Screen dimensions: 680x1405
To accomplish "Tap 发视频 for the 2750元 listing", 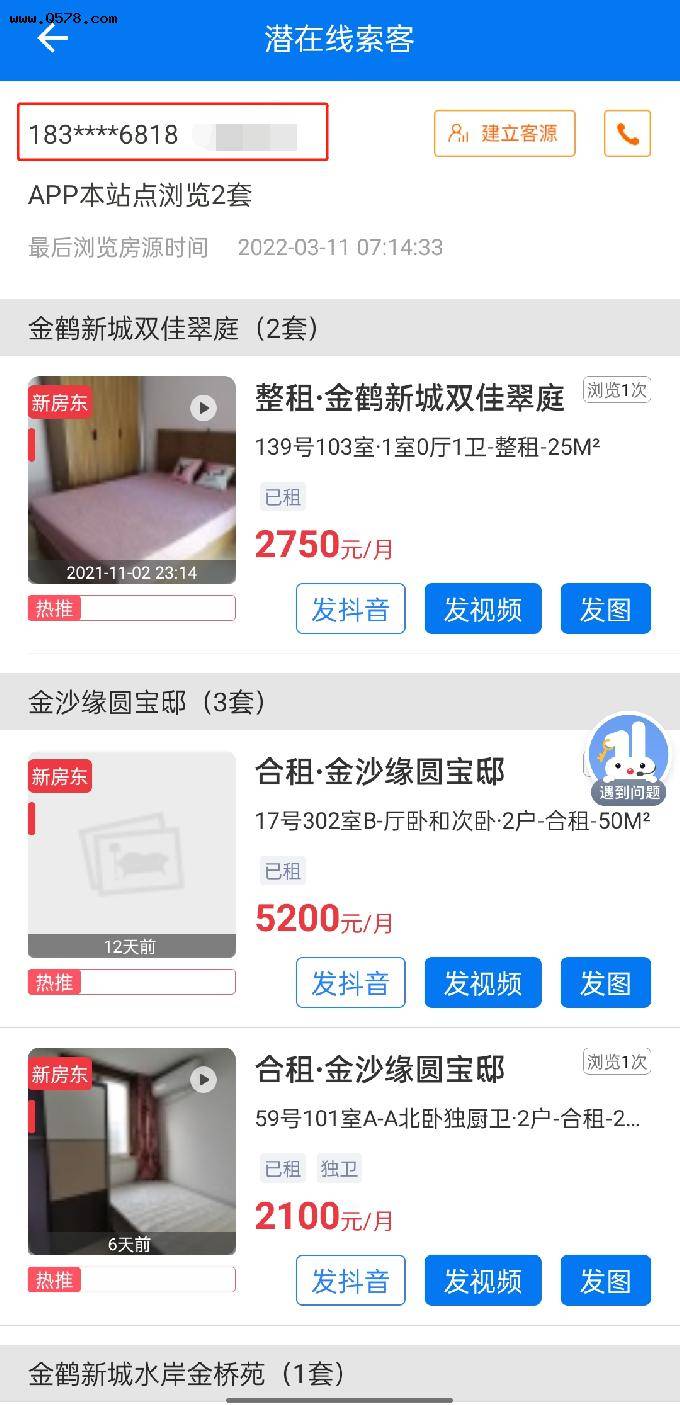I will pos(483,609).
